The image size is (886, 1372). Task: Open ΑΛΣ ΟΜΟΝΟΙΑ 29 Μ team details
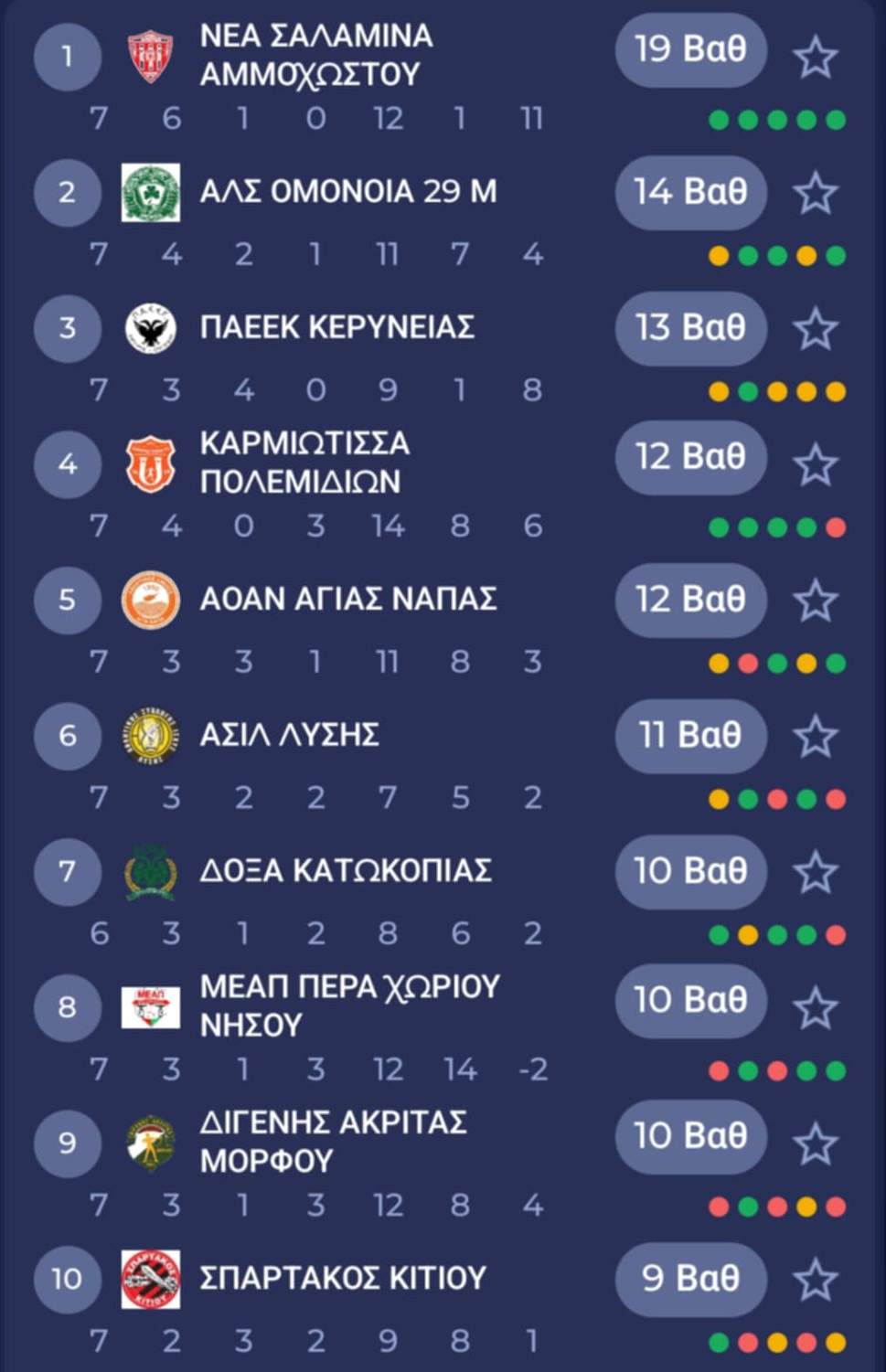pyautogui.click(x=347, y=192)
